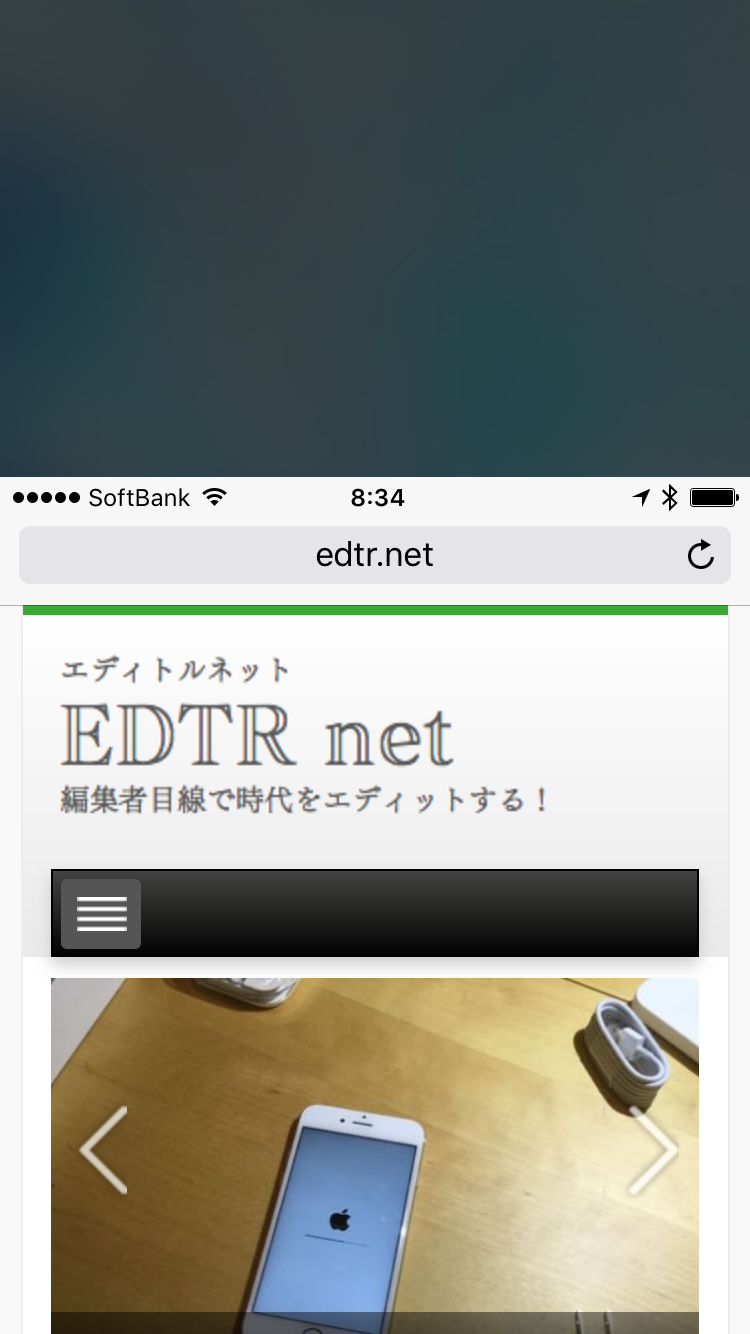Open the EDTR net site logo link
This screenshot has width=750, height=1334.
click(257, 735)
